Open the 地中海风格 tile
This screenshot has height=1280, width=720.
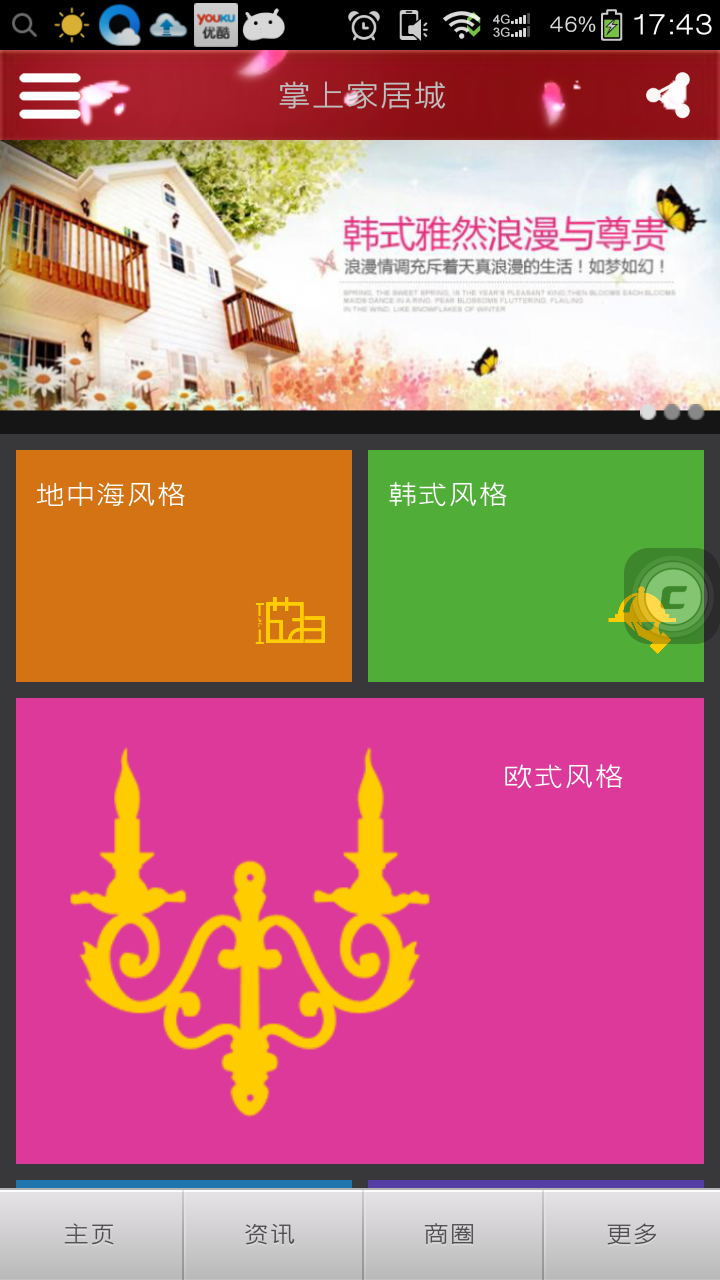coord(184,566)
